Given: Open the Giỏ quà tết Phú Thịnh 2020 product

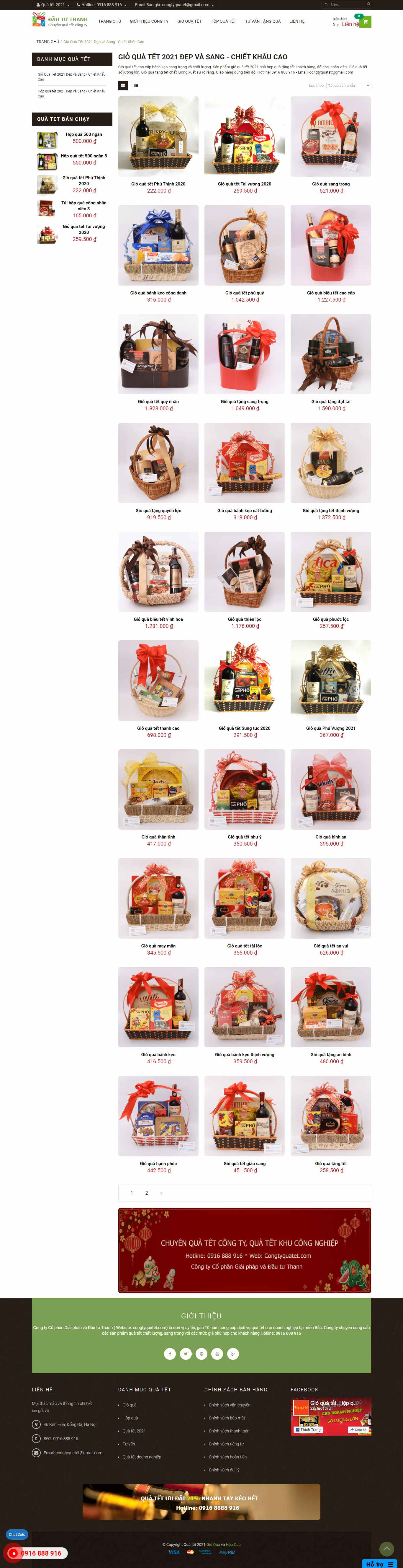Looking at the screenshot, I should pyautogui.click(x=158, y=184).
